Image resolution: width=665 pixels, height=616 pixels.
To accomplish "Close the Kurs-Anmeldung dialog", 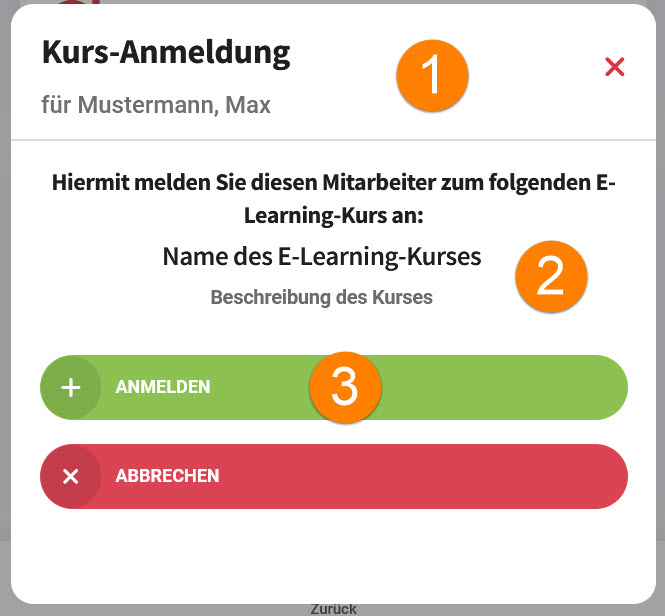I will pyautogui.click(x=615, y=67).
